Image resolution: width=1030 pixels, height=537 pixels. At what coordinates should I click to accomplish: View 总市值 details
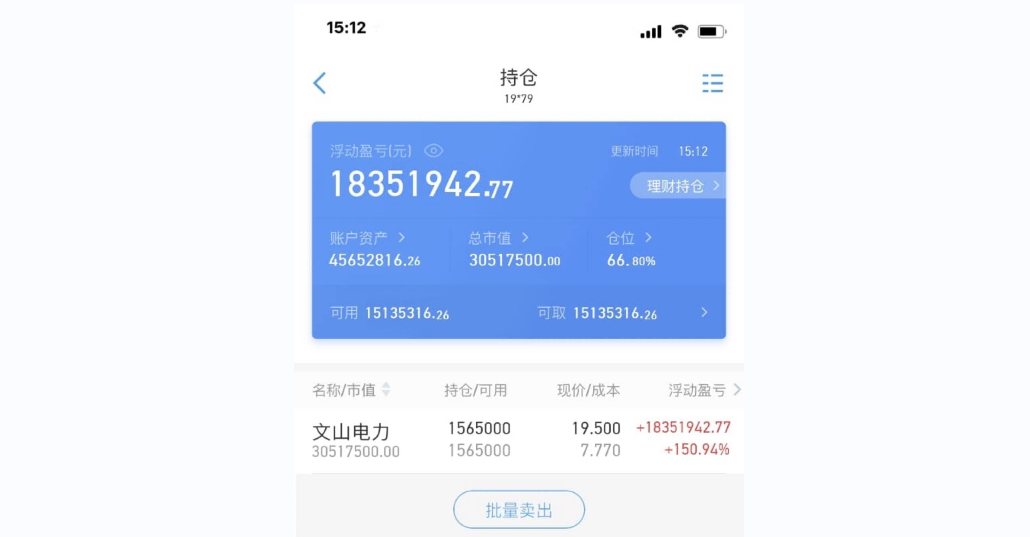[x=499, y=238]
